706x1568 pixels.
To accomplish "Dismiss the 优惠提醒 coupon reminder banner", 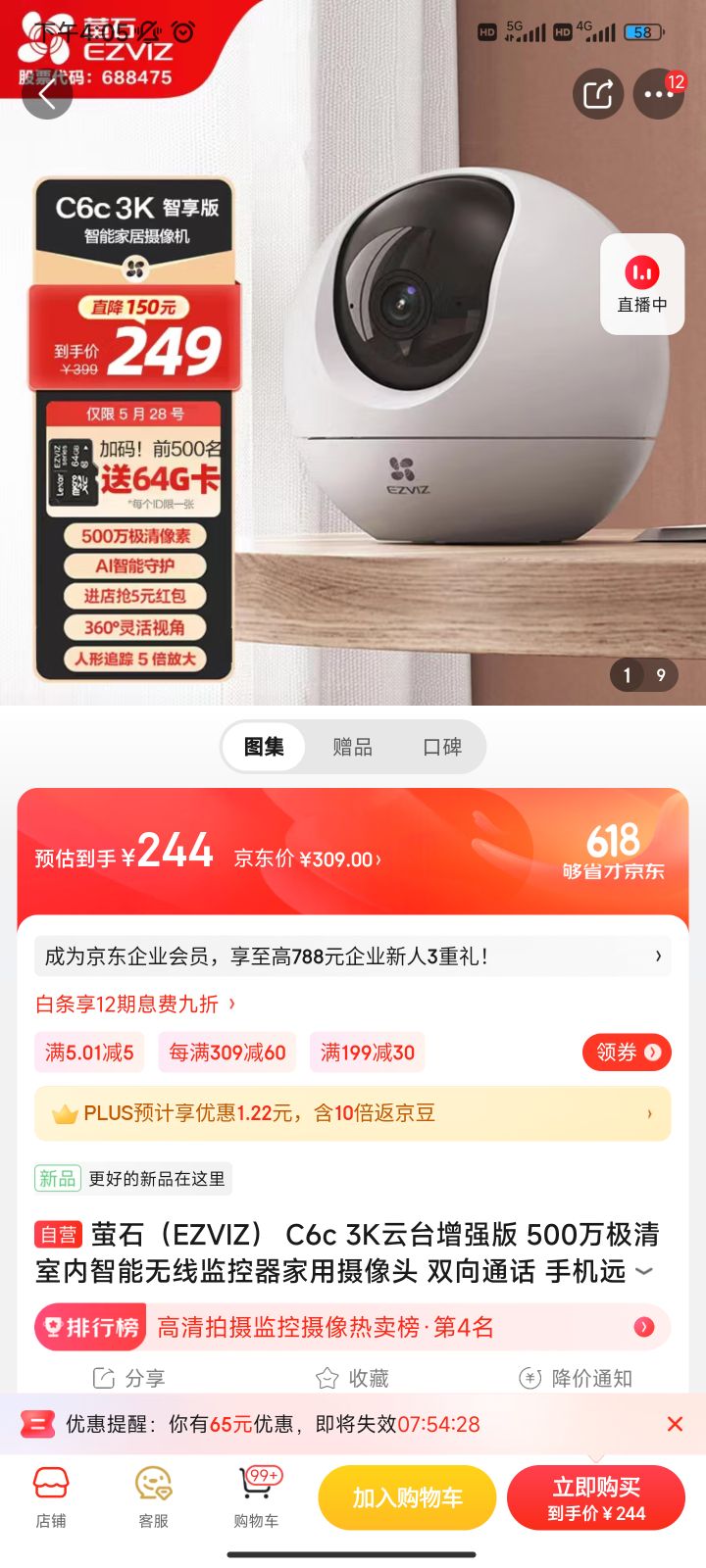I will pyautogui.click(x=675, y=1424).
